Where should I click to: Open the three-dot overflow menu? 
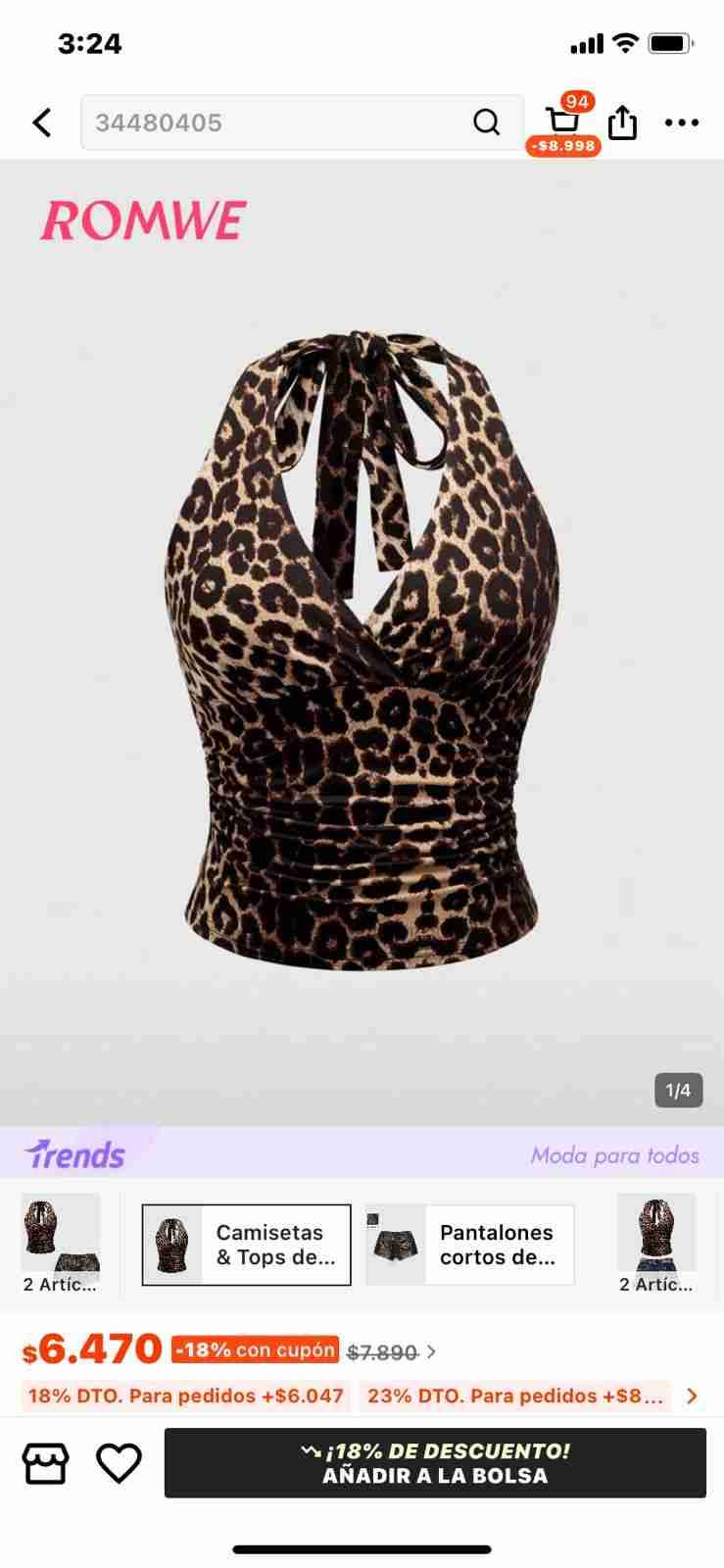click(x=682, y=122)
